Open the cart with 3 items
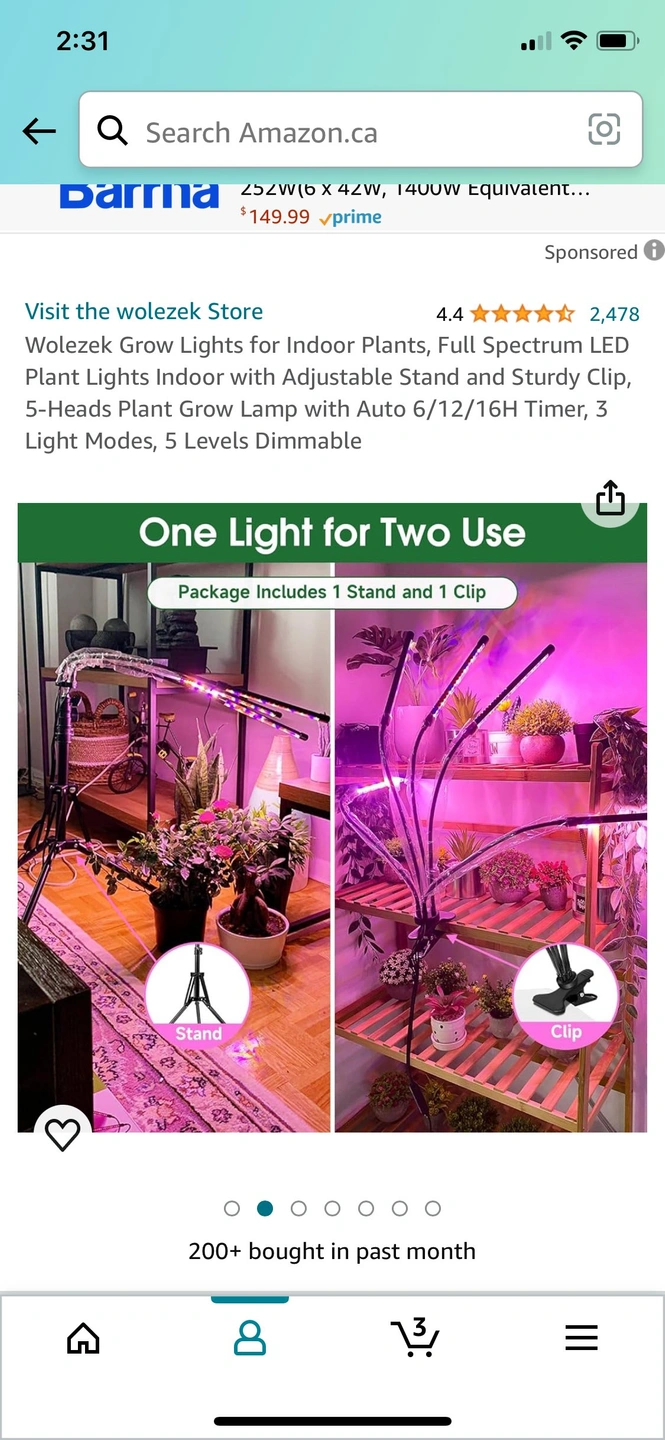665x1440 pixels. tap(415, 1338)
